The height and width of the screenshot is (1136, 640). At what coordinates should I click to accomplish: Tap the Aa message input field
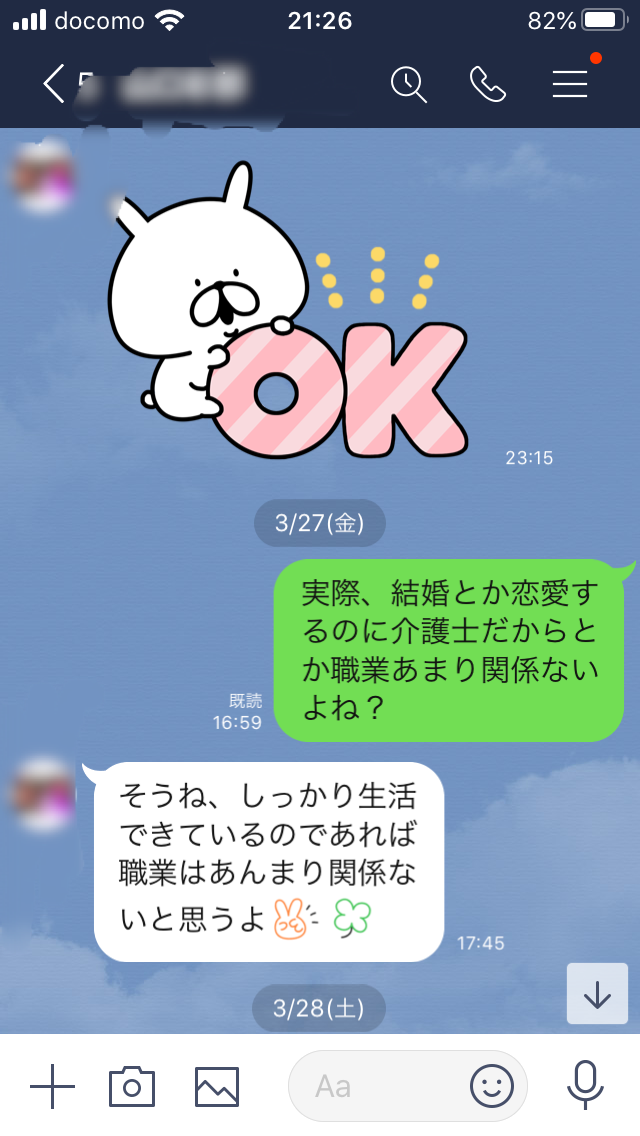380,1085
